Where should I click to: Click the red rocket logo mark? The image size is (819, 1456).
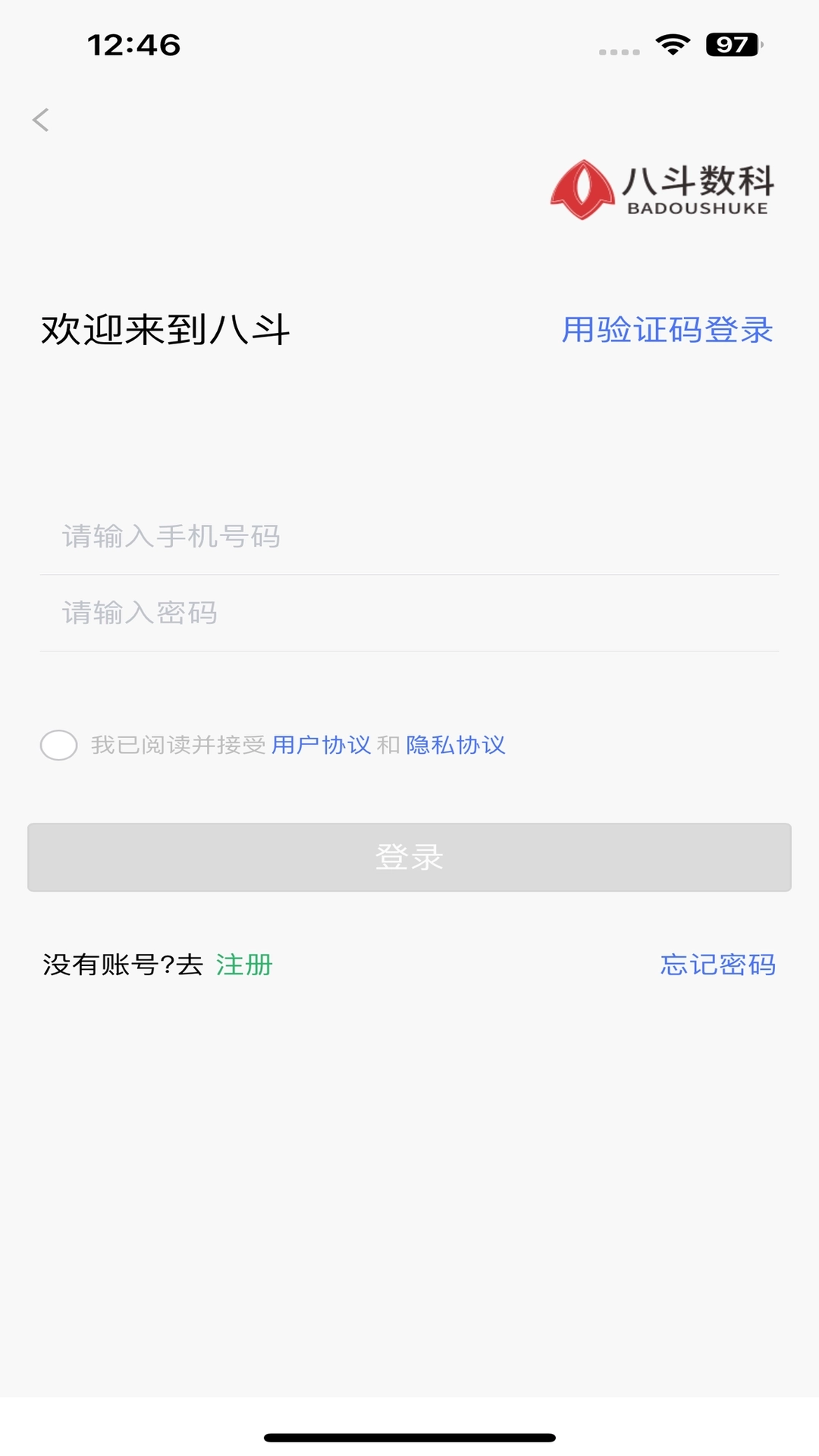coord(582,189)
